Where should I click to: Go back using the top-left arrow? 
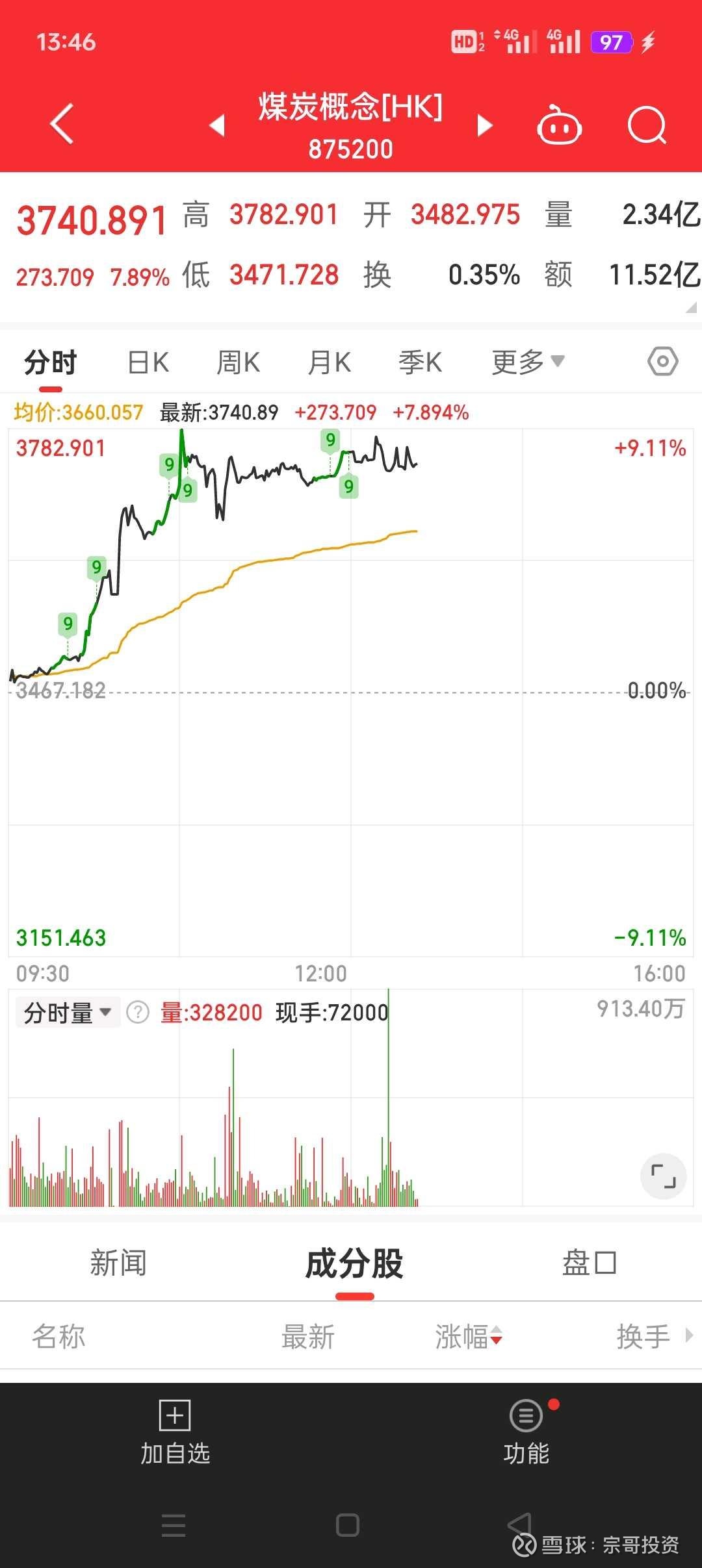62,123
